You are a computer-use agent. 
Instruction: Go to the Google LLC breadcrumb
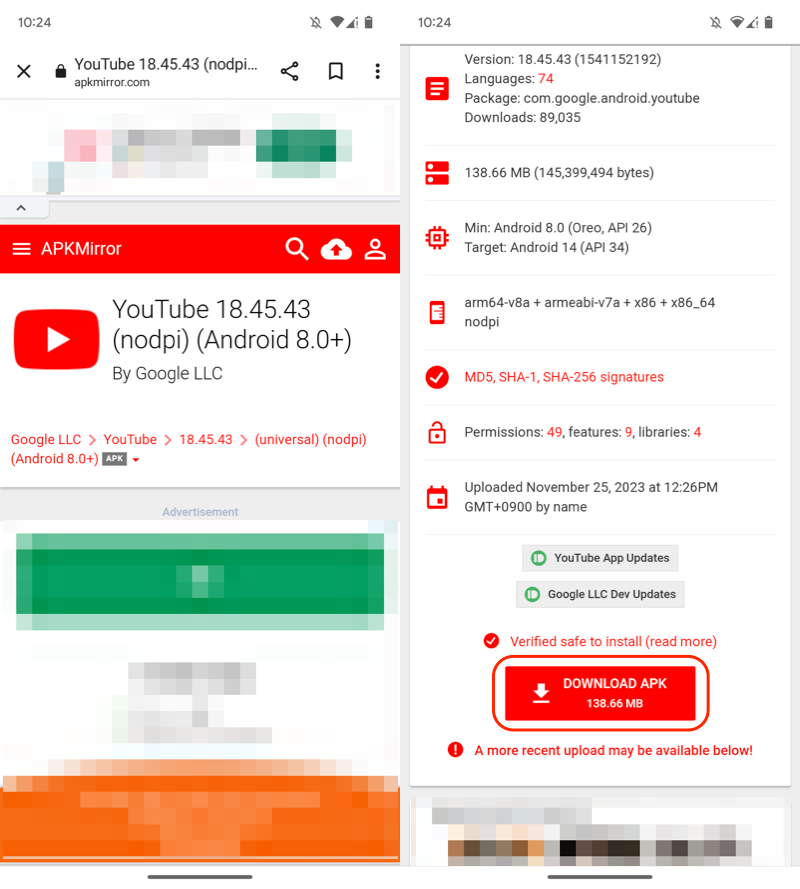(46, 439)
